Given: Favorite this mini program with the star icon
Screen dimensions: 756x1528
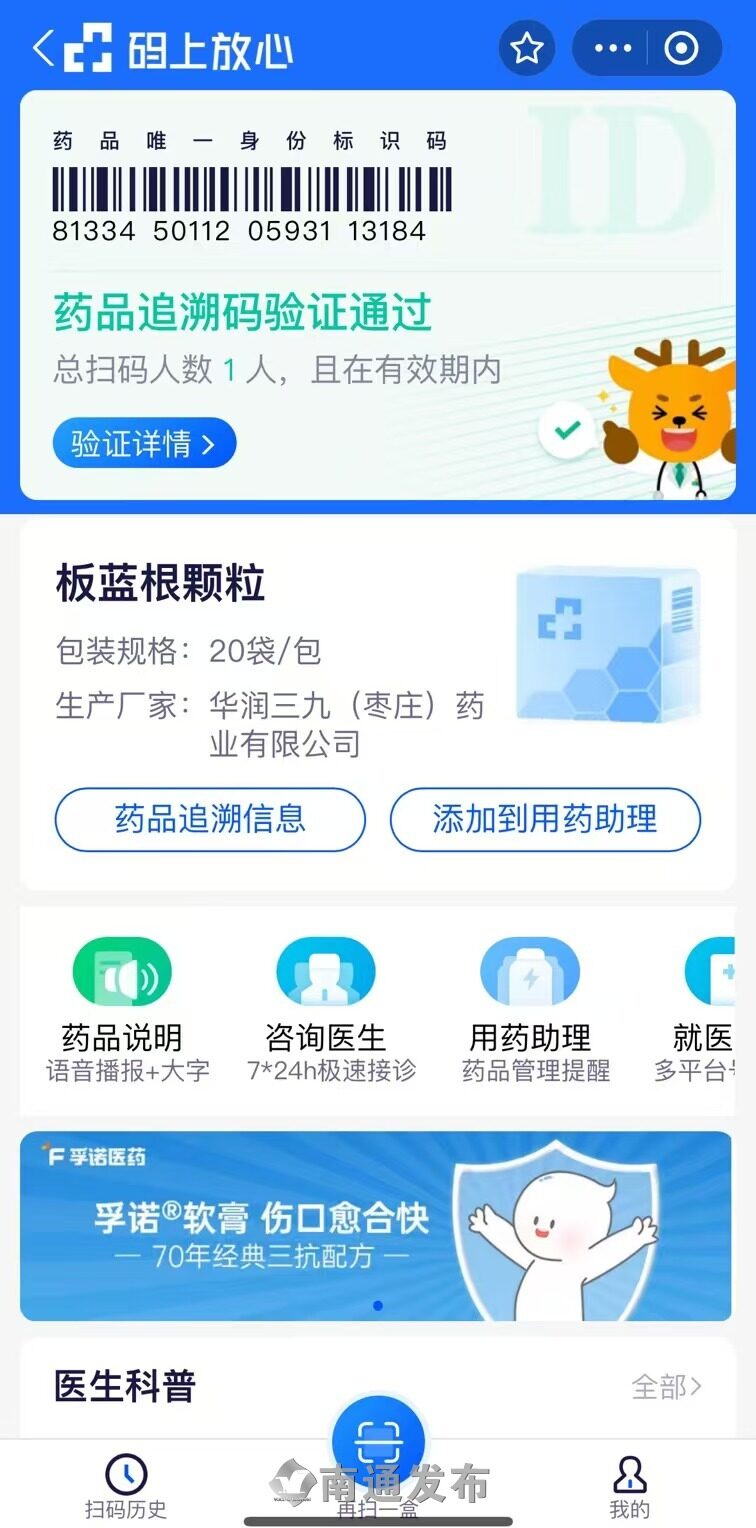Looking at the screenshot, I should (527, 48).
